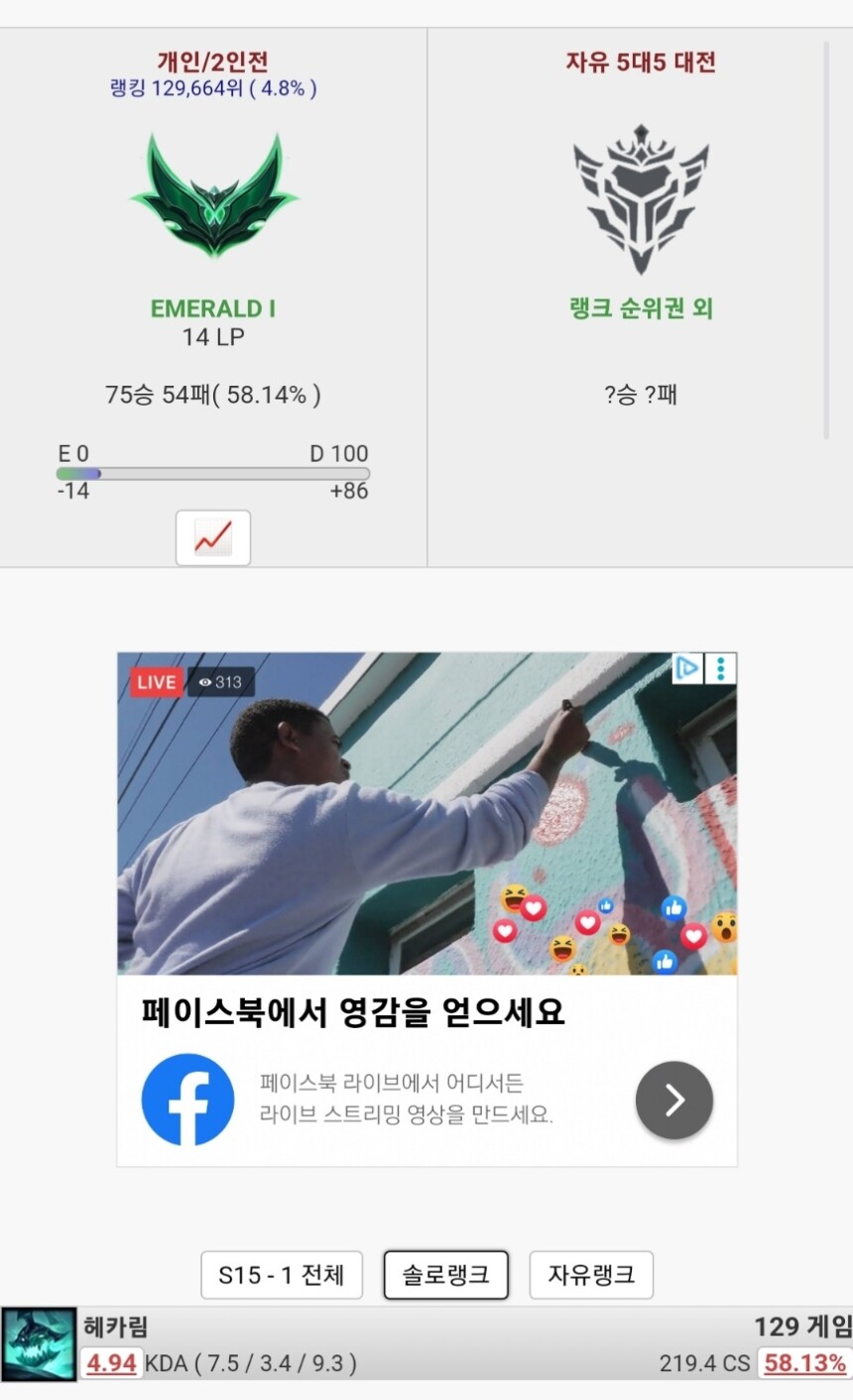Open the 헤카림 champion stats row
The image size is (853, 1400).
coord(426,1344)
